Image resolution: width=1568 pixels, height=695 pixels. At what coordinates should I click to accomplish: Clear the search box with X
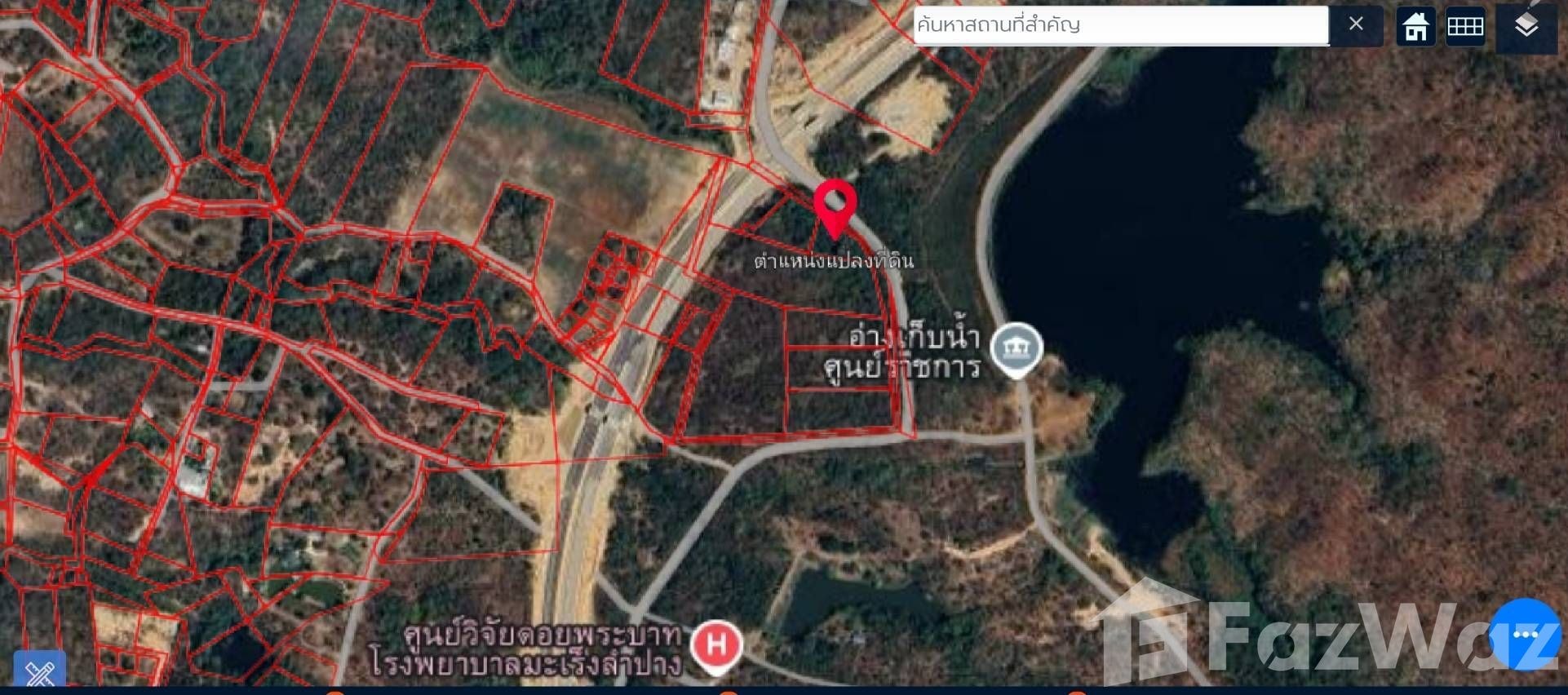point(1356,24)
